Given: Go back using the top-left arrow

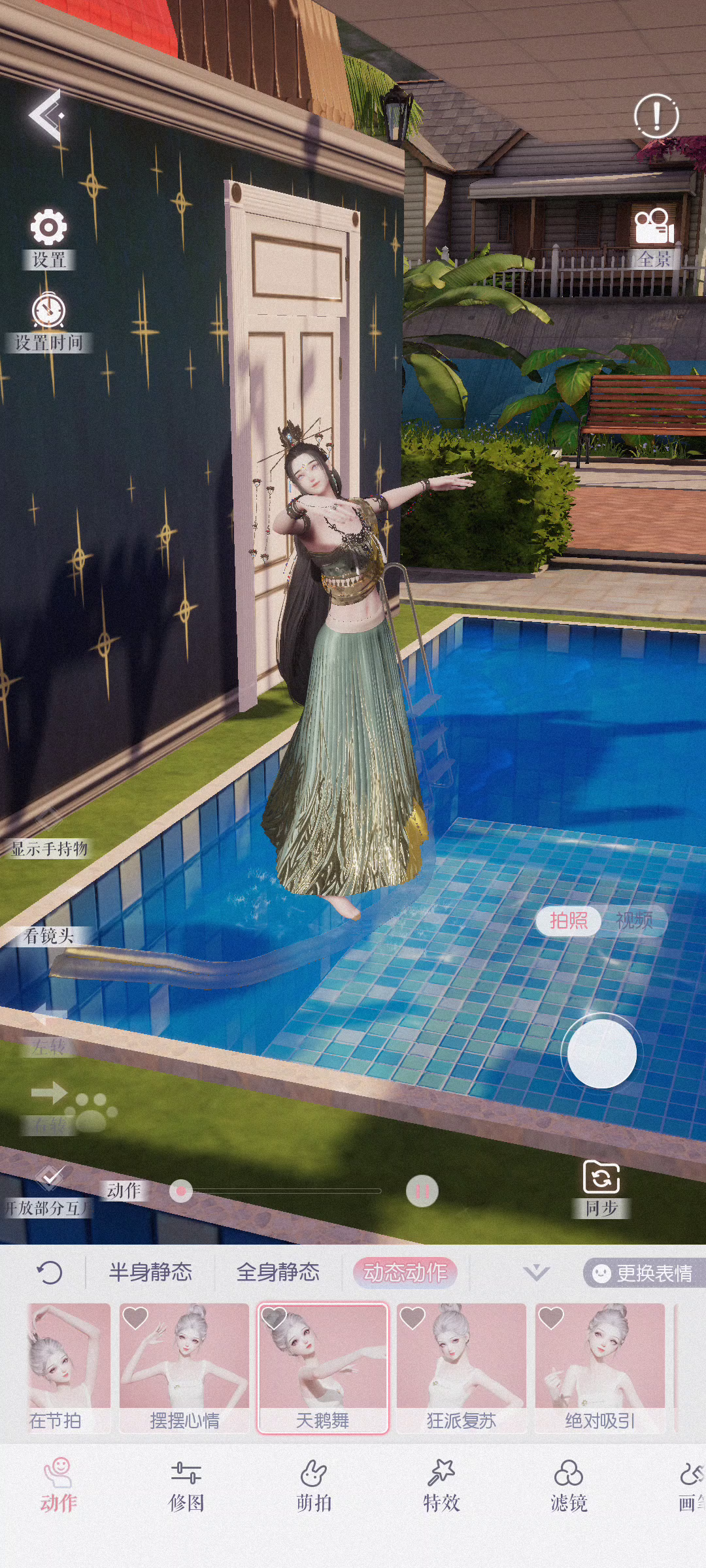Looking at the screenshot, I should (x=46, y=115).
